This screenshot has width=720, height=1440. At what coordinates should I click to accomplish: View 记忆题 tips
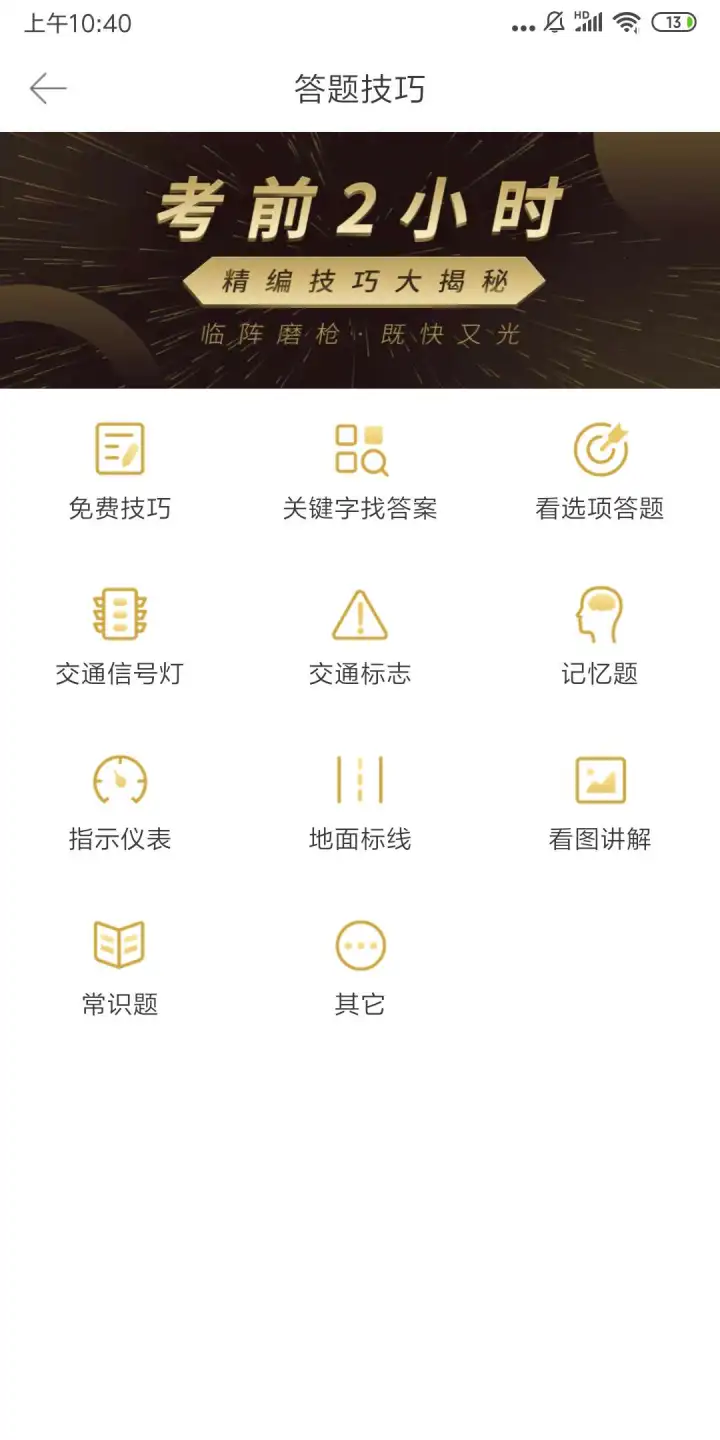tap(600, 637)
